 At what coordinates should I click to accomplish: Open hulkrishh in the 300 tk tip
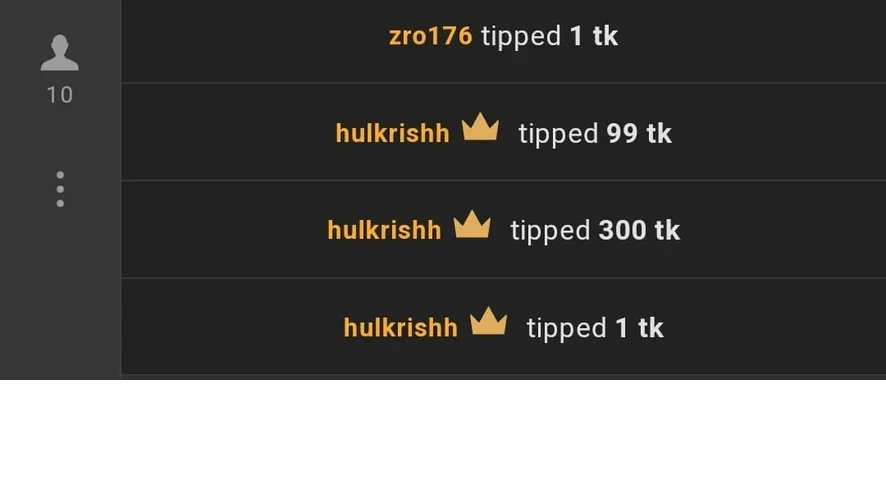384,230
